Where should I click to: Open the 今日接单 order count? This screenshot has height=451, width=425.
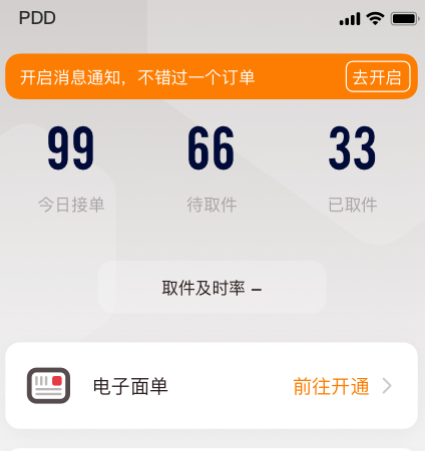click(x=71, y=169)
